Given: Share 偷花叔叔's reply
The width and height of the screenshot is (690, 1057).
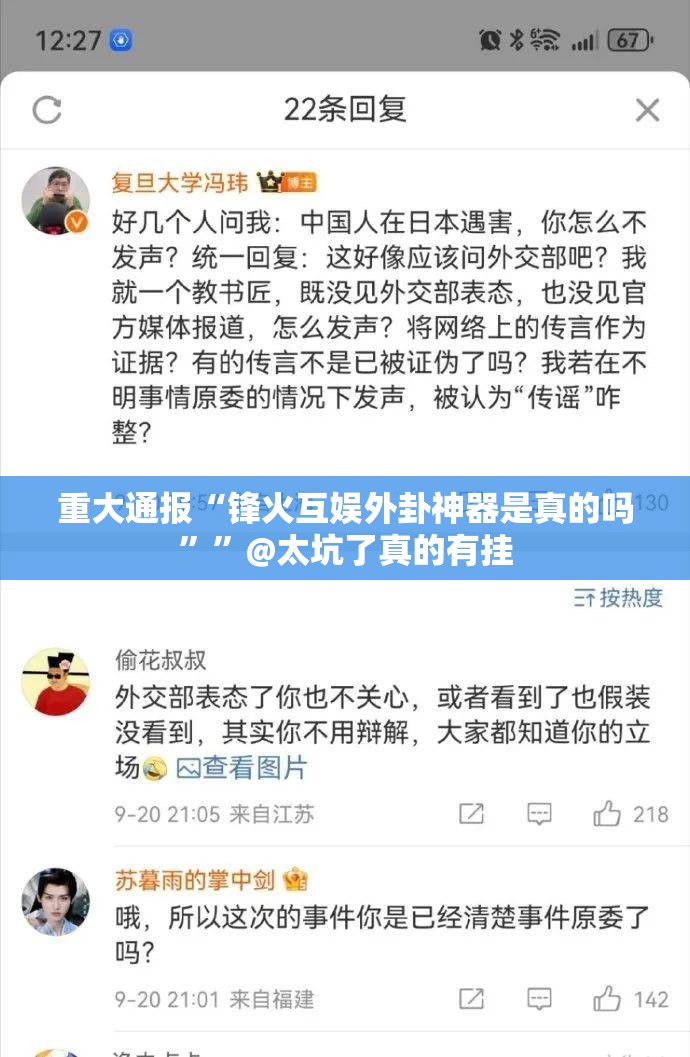Looking at the screenshot, I should pos(471,814).
